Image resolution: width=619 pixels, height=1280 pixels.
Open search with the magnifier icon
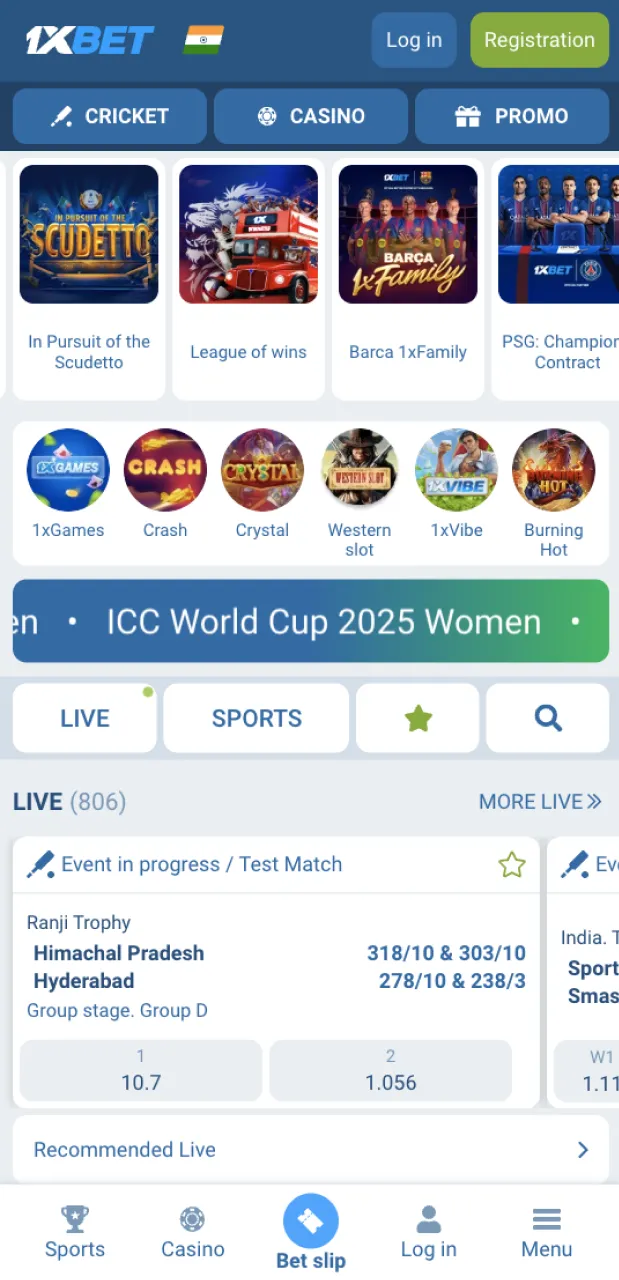547,718
